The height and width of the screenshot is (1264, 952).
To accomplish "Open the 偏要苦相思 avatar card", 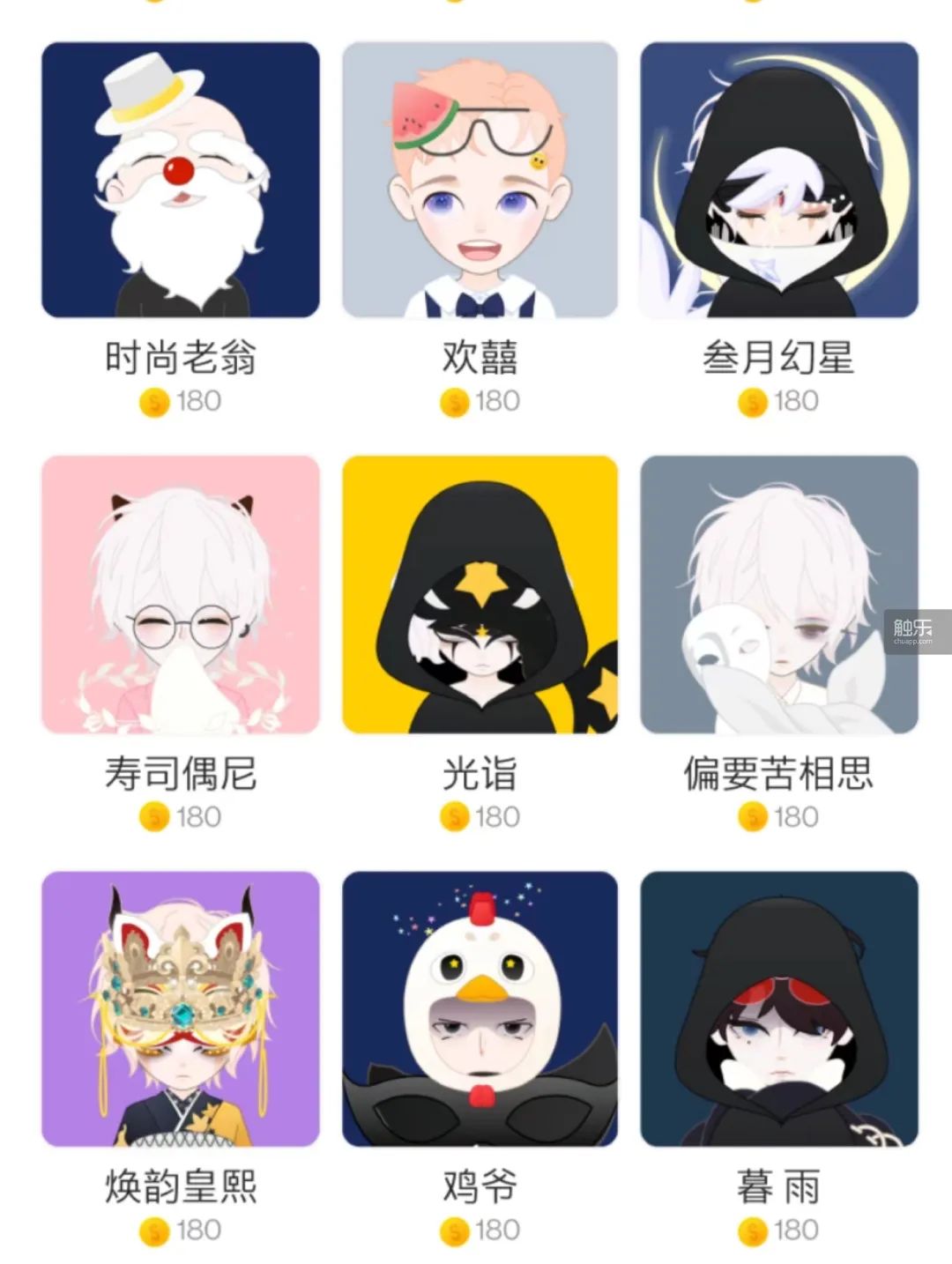I will click(779, 594).
